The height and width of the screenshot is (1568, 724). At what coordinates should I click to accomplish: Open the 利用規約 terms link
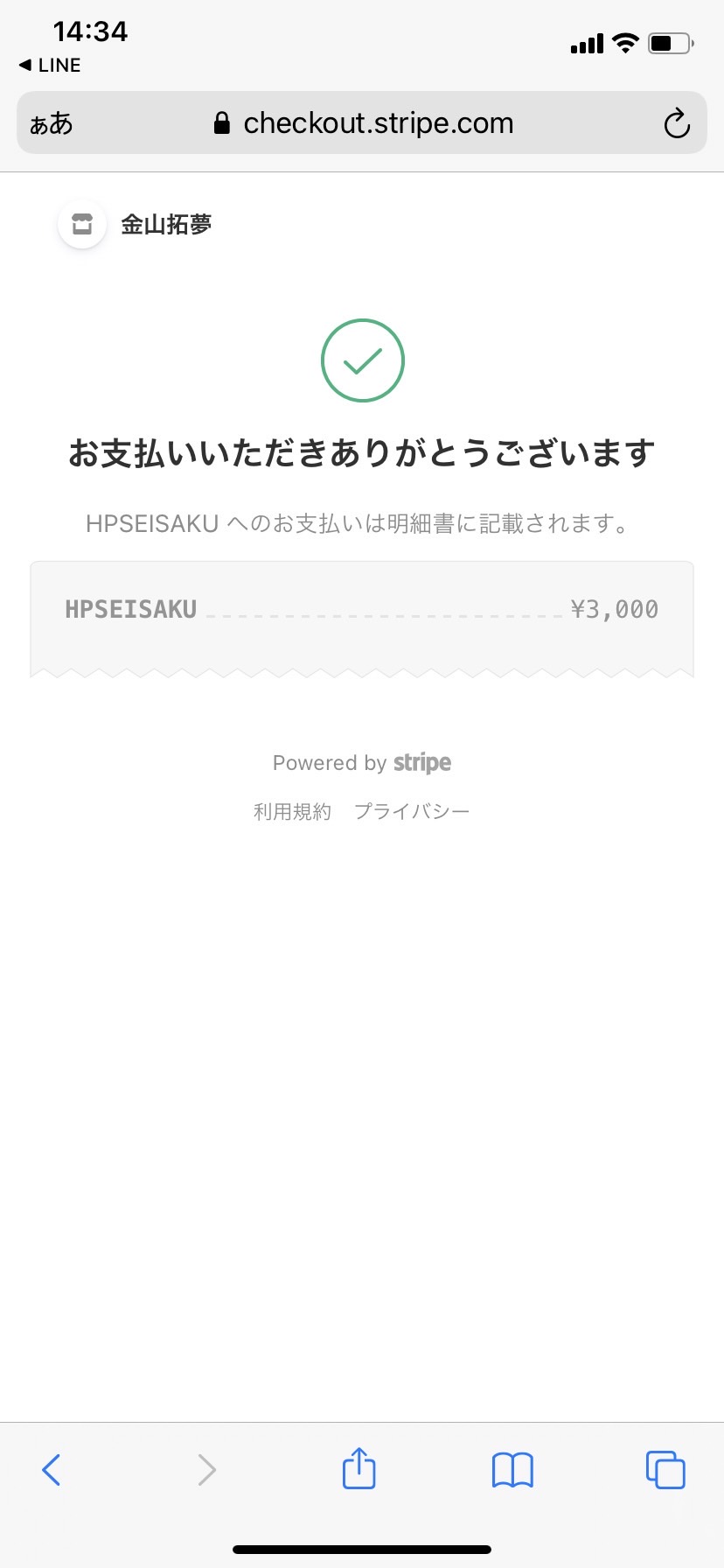(x=292, y=812)
